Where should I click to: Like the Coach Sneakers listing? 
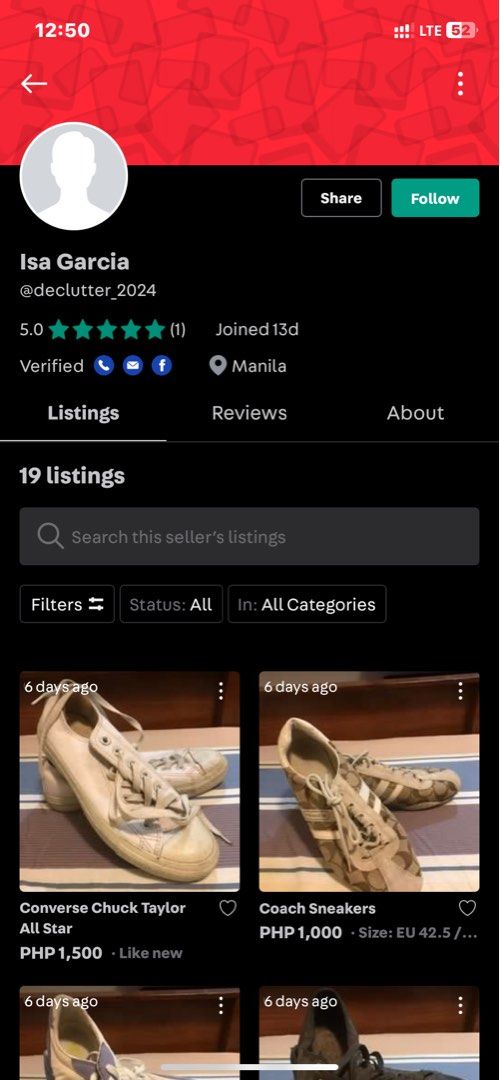(467, 908)
